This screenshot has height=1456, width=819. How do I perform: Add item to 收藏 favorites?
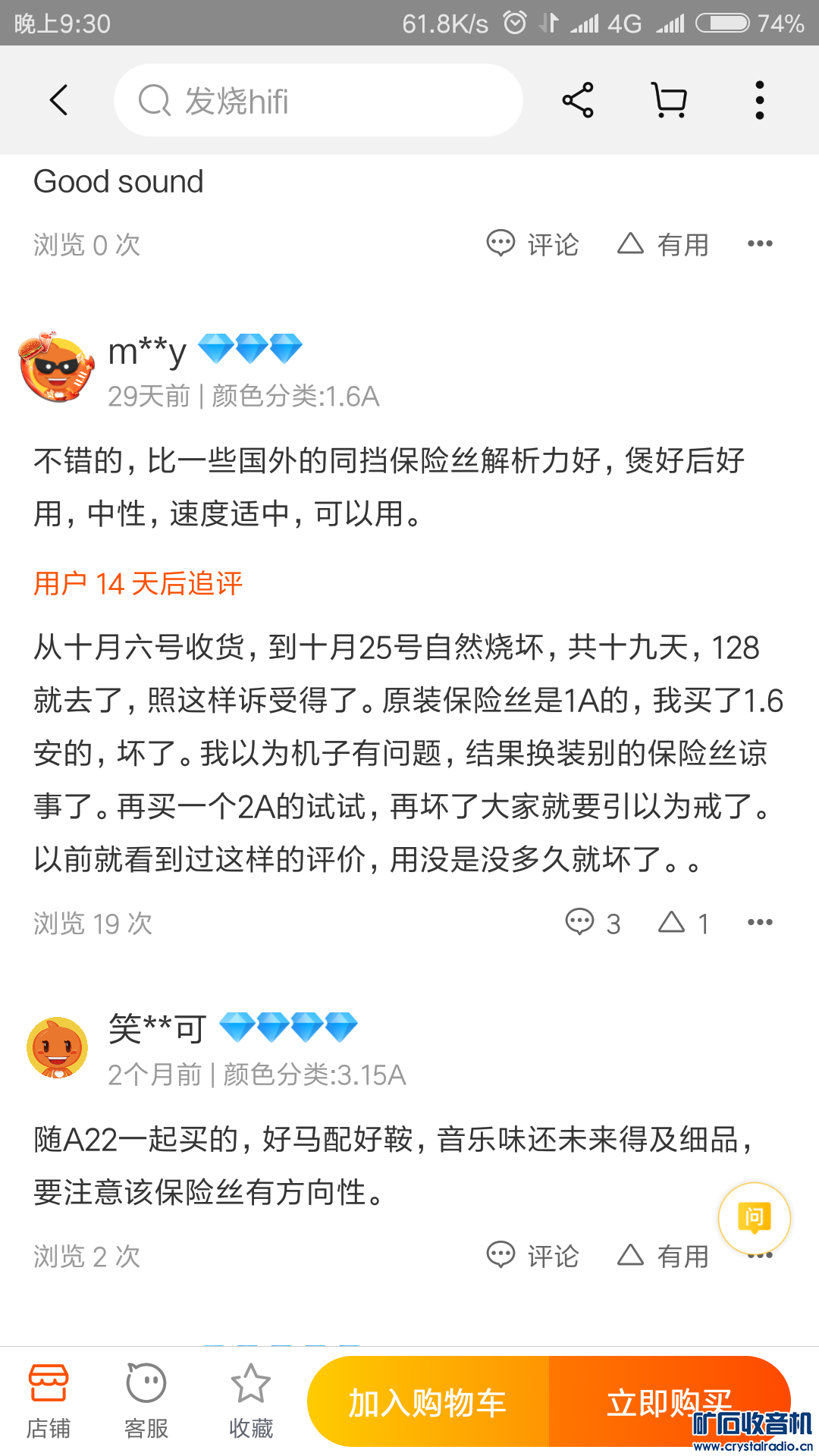click(x=251, y=1401)
